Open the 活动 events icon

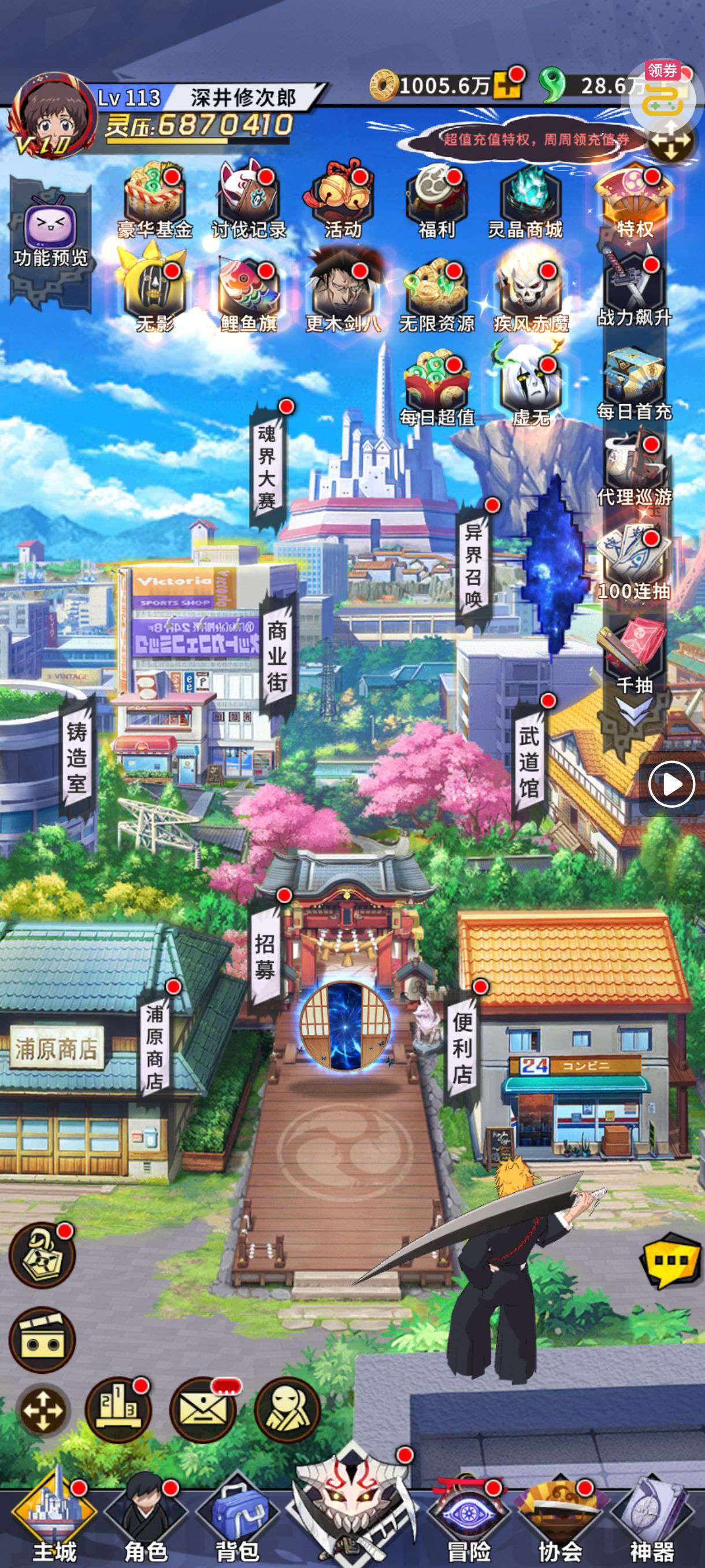tap(343, 201)
